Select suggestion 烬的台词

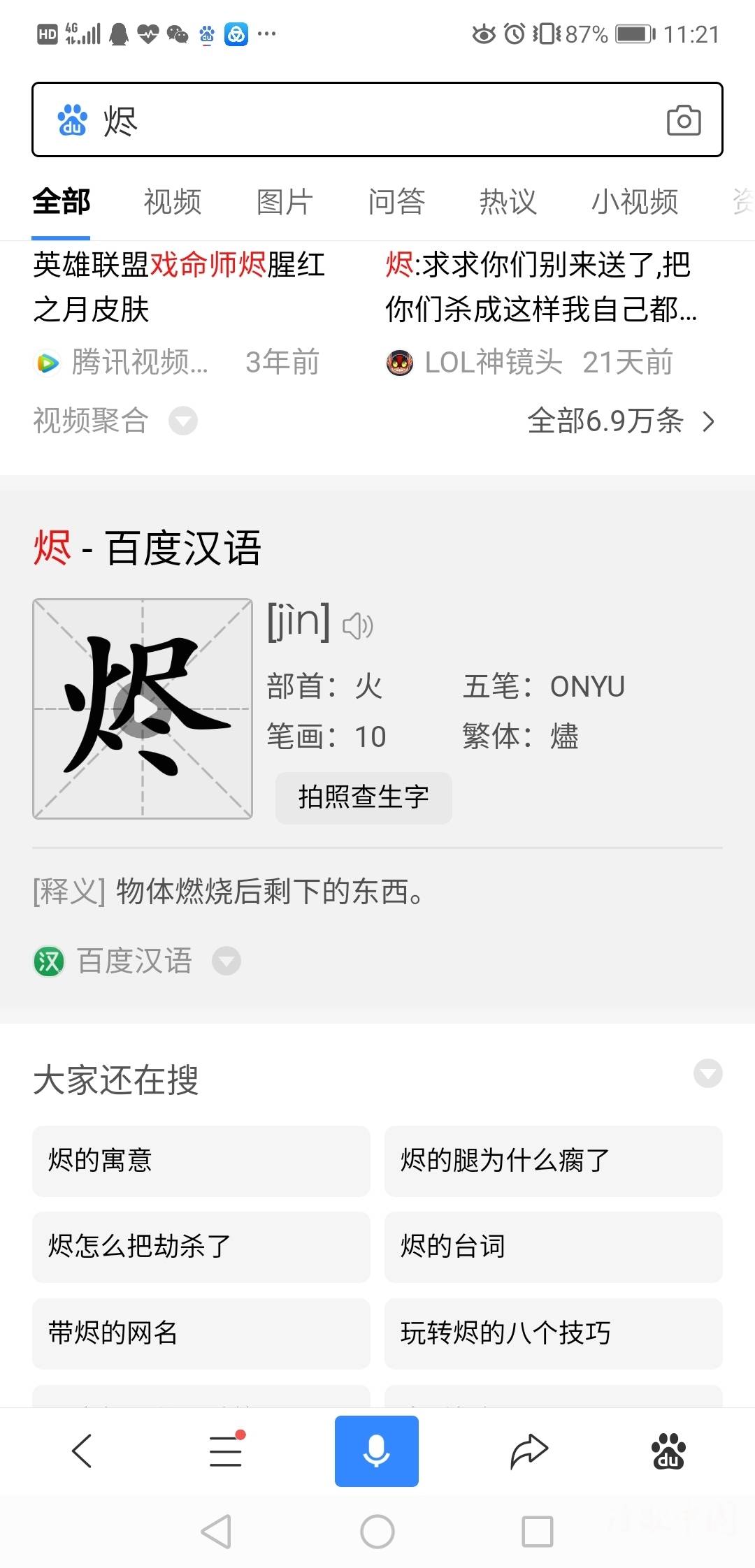click(x=554, y=1247)
